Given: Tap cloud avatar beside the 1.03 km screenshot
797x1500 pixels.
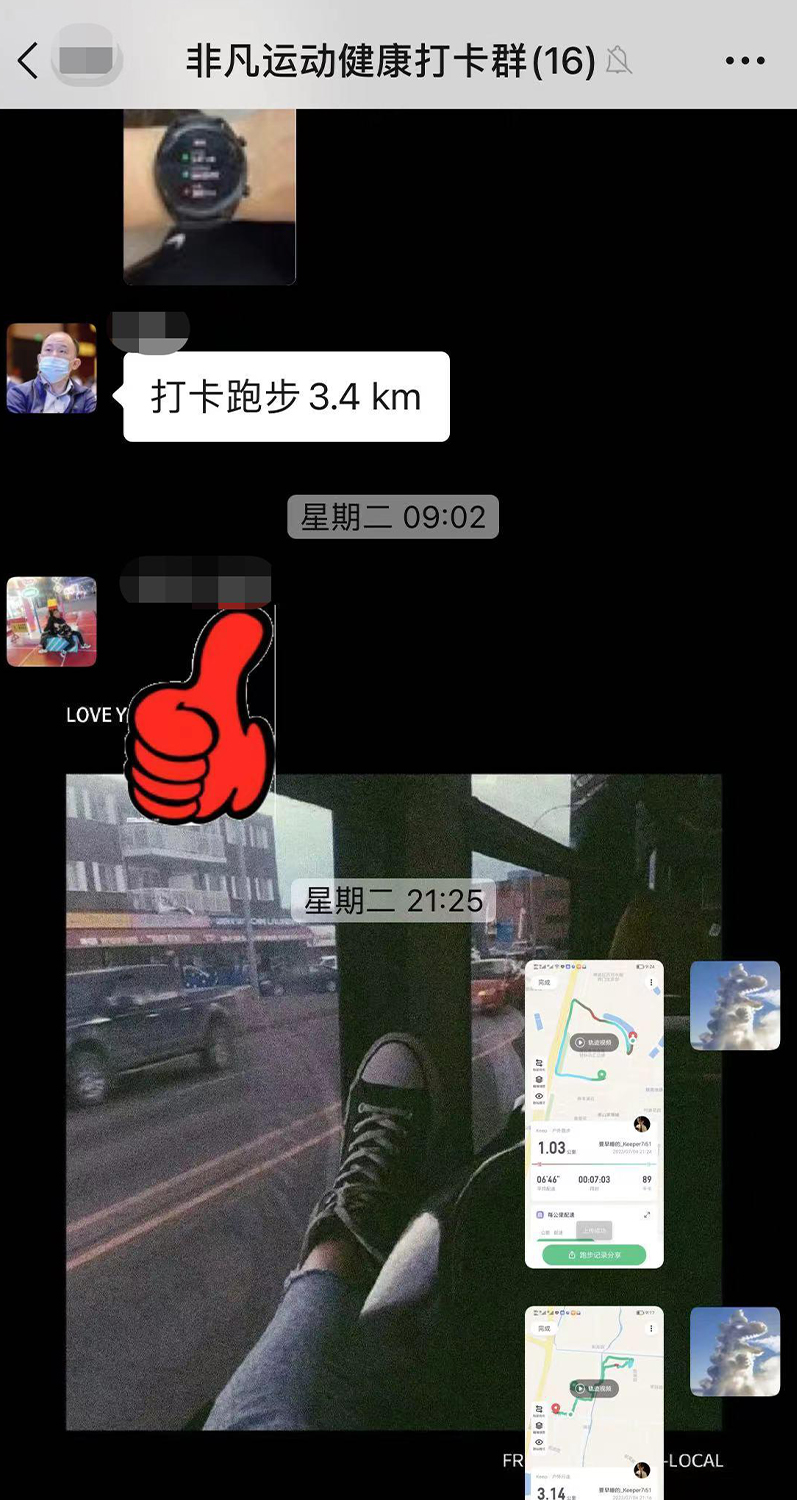Looking at the screenshot, I should pyautogui.click(x=735, y=1005).
